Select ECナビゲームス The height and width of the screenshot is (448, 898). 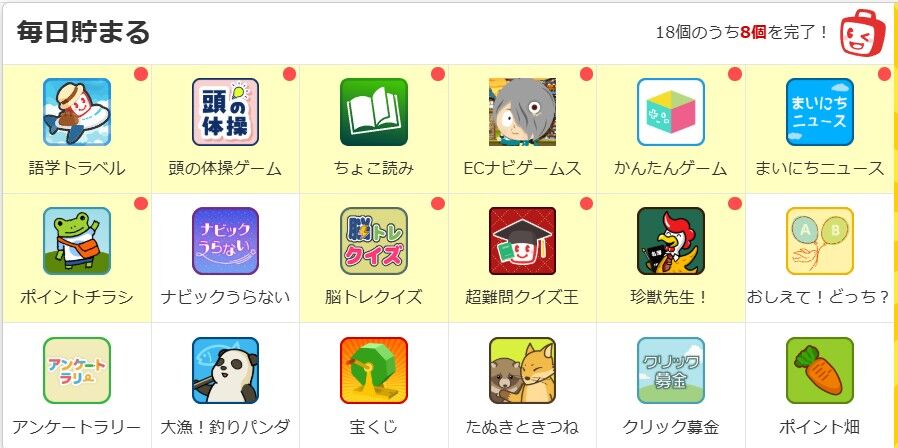(522, 129)
